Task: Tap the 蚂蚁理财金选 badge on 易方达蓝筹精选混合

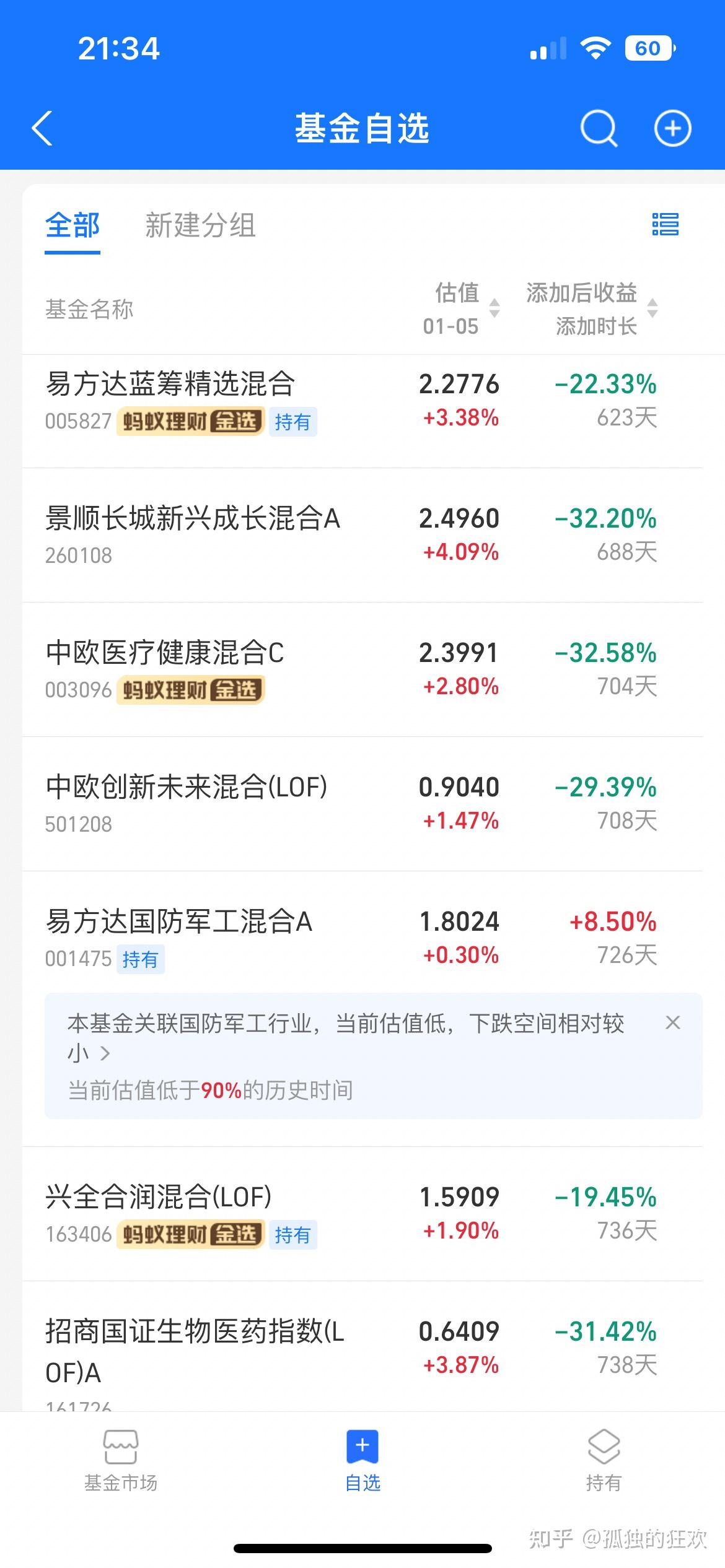Action: (x=190, y=422)
